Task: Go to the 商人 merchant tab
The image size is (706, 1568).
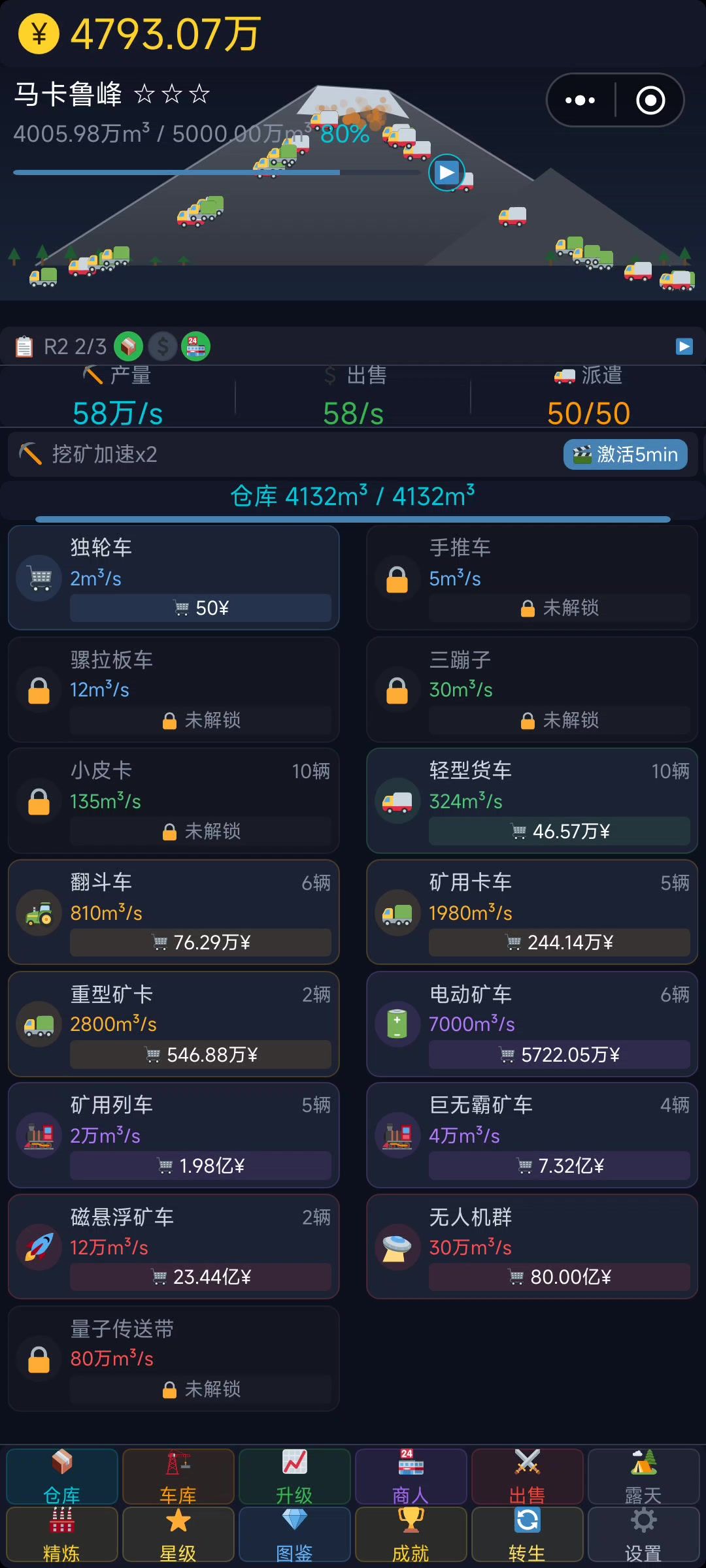Action: click(x=411, y=1477)
